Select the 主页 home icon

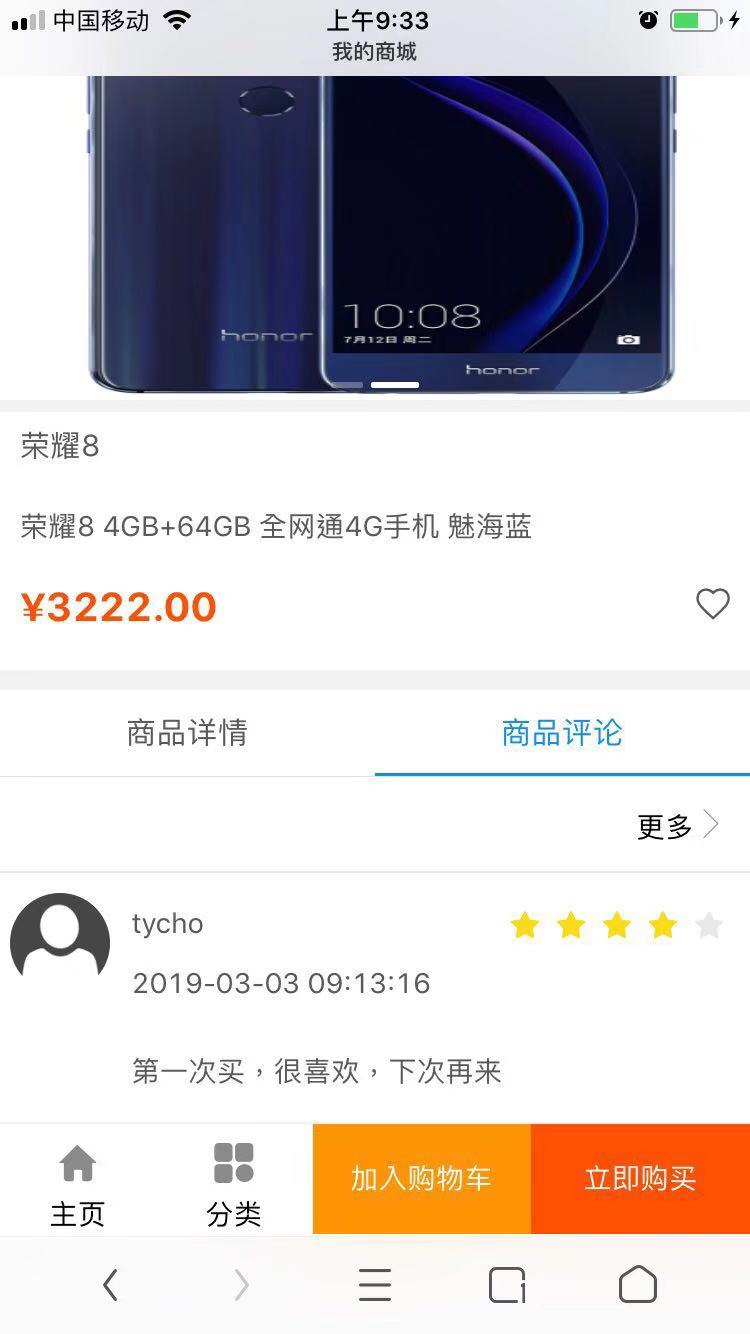(77, 1163)
